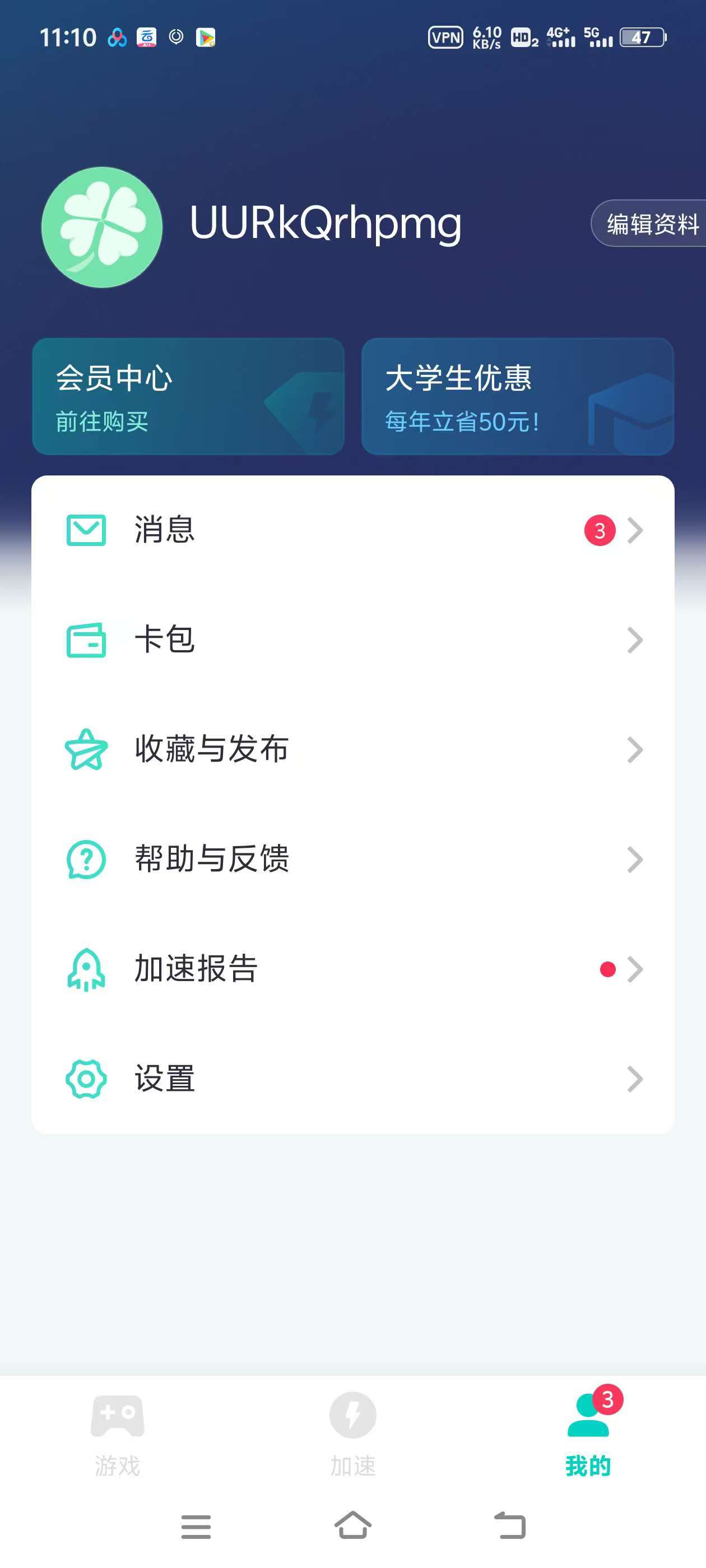Go to 收藏与发布 favorites and posts
The height and width of the screenshot is (1568, 706).
352,749
